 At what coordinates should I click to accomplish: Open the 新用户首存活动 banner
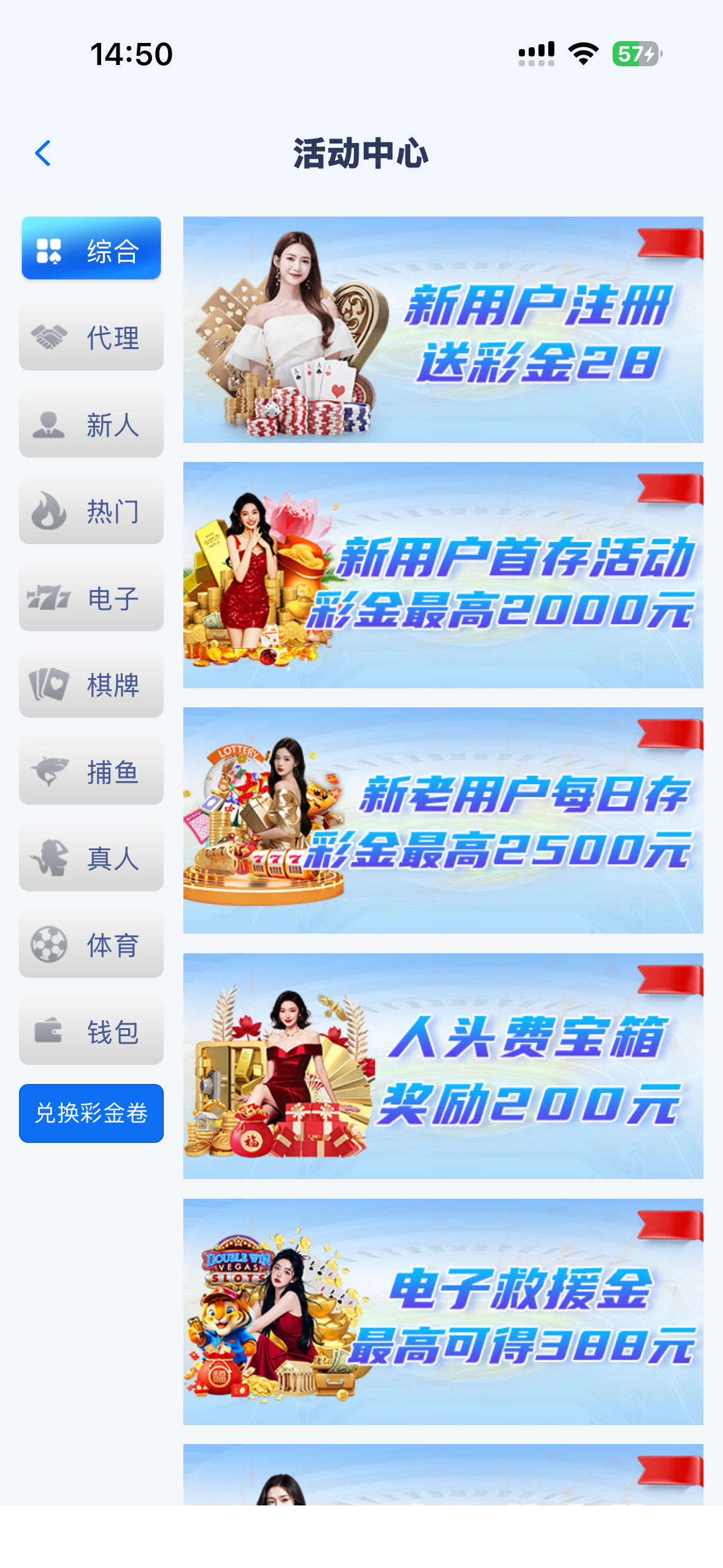pyautogui.click(x=443, y=577)
